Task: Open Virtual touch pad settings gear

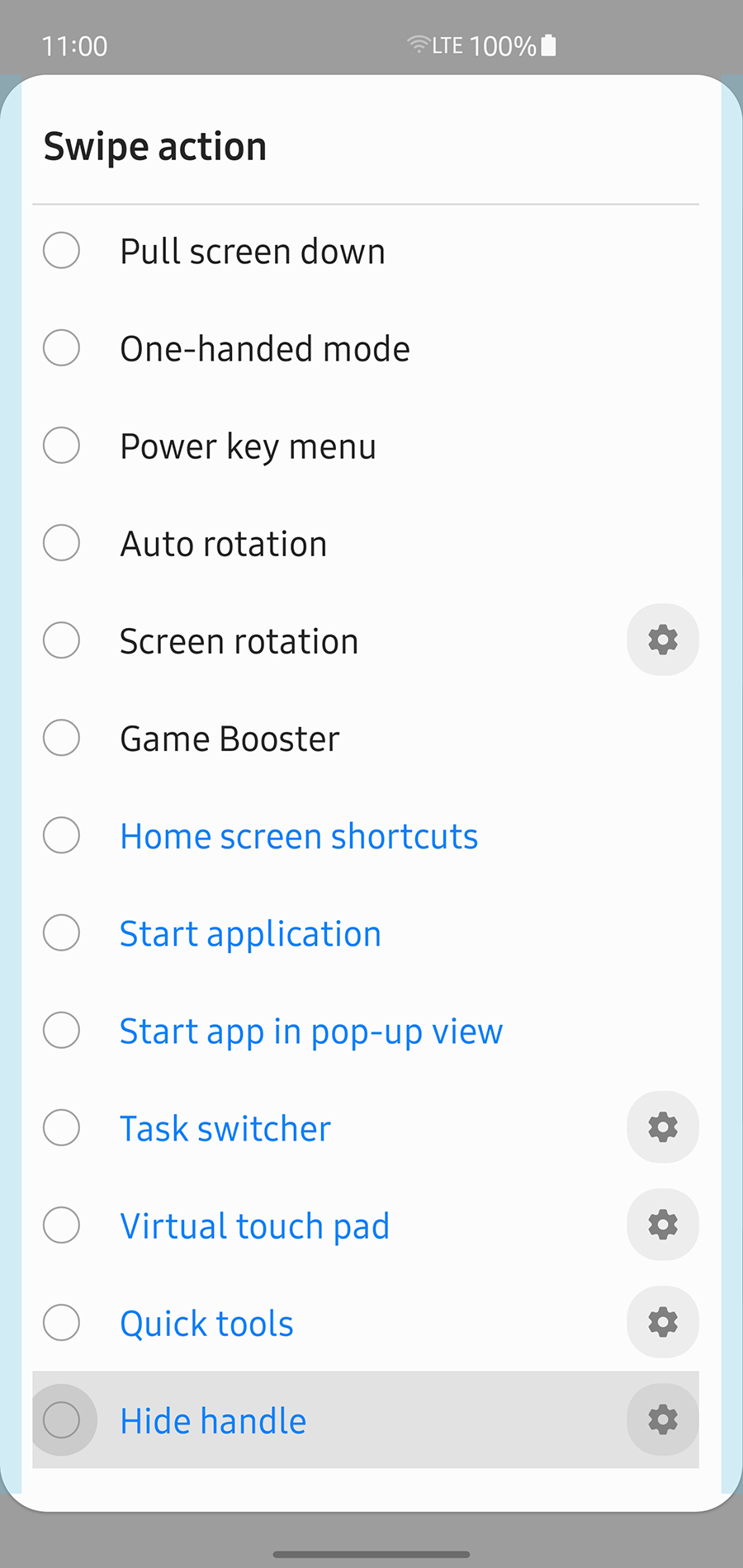Action: pos(662,1225)
